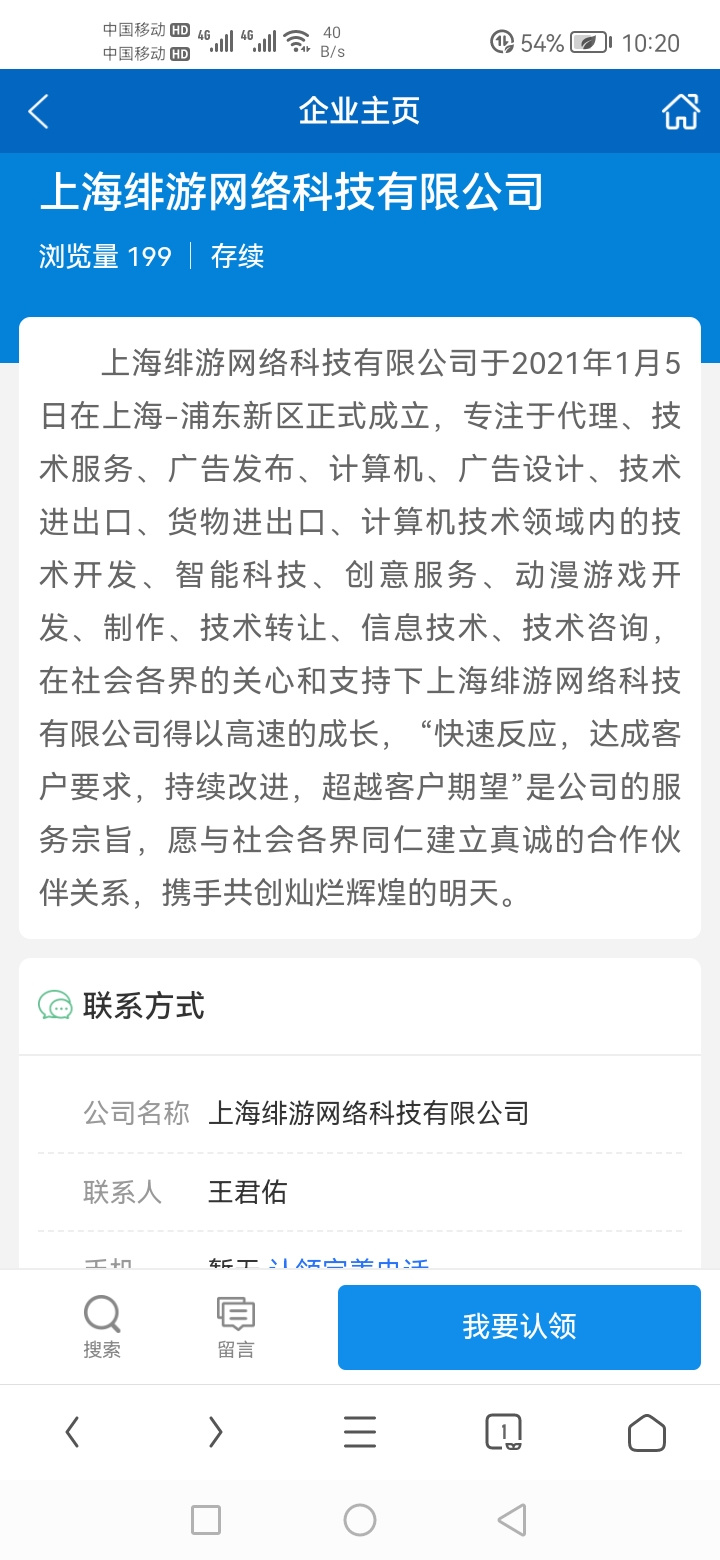Go back using the header arrow
720x1560 pixels.
pyautogui.click(x=38, y=111)
